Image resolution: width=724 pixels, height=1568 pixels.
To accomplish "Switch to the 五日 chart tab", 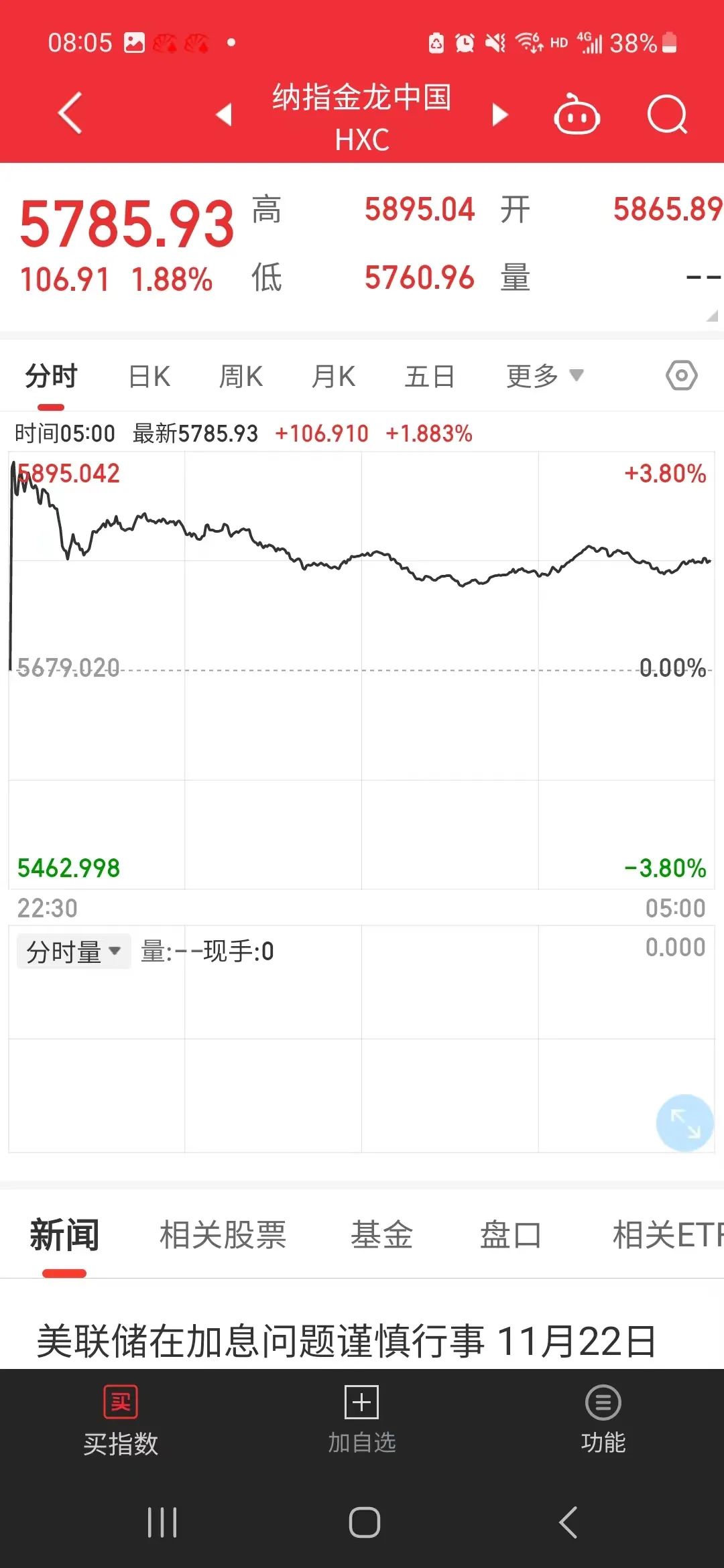I will 430,377.
